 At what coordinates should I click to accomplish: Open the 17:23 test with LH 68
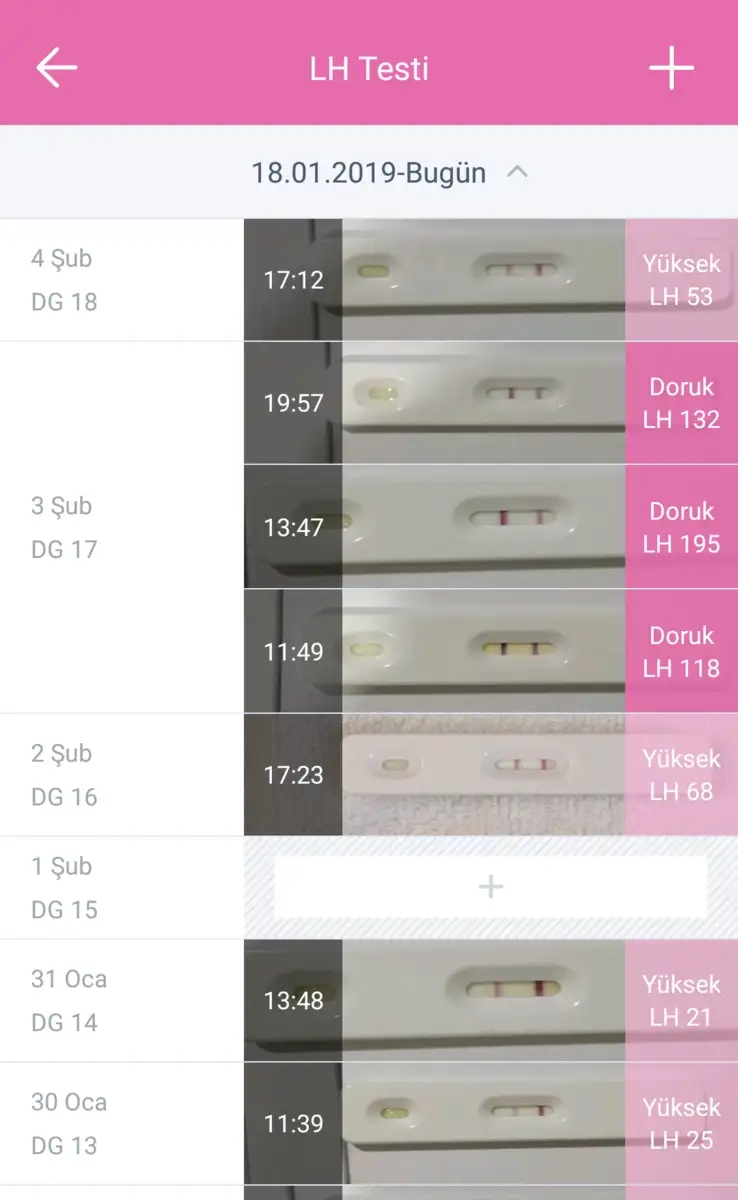tap(491, 775)
